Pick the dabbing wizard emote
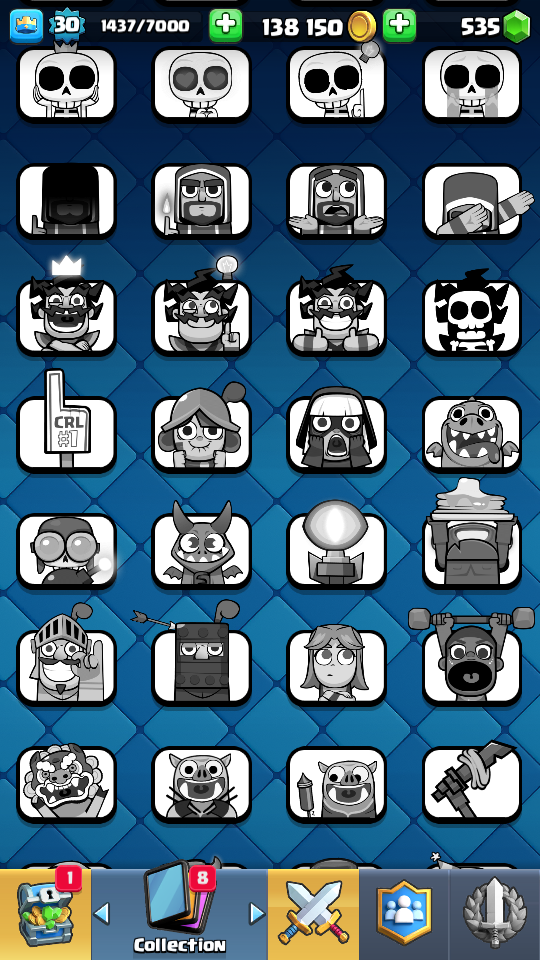 [475, 200]
